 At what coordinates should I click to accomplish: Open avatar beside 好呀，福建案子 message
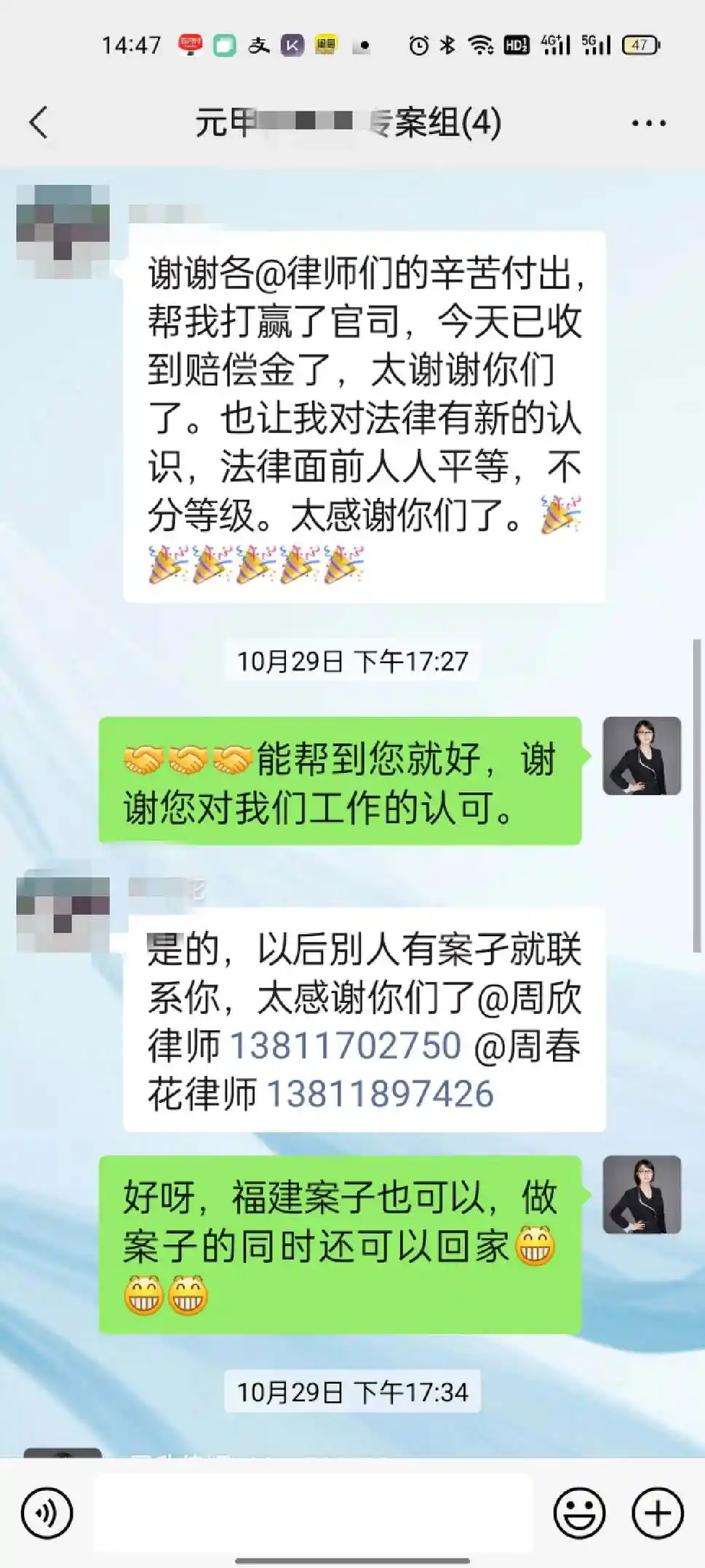click(642, 1195)
